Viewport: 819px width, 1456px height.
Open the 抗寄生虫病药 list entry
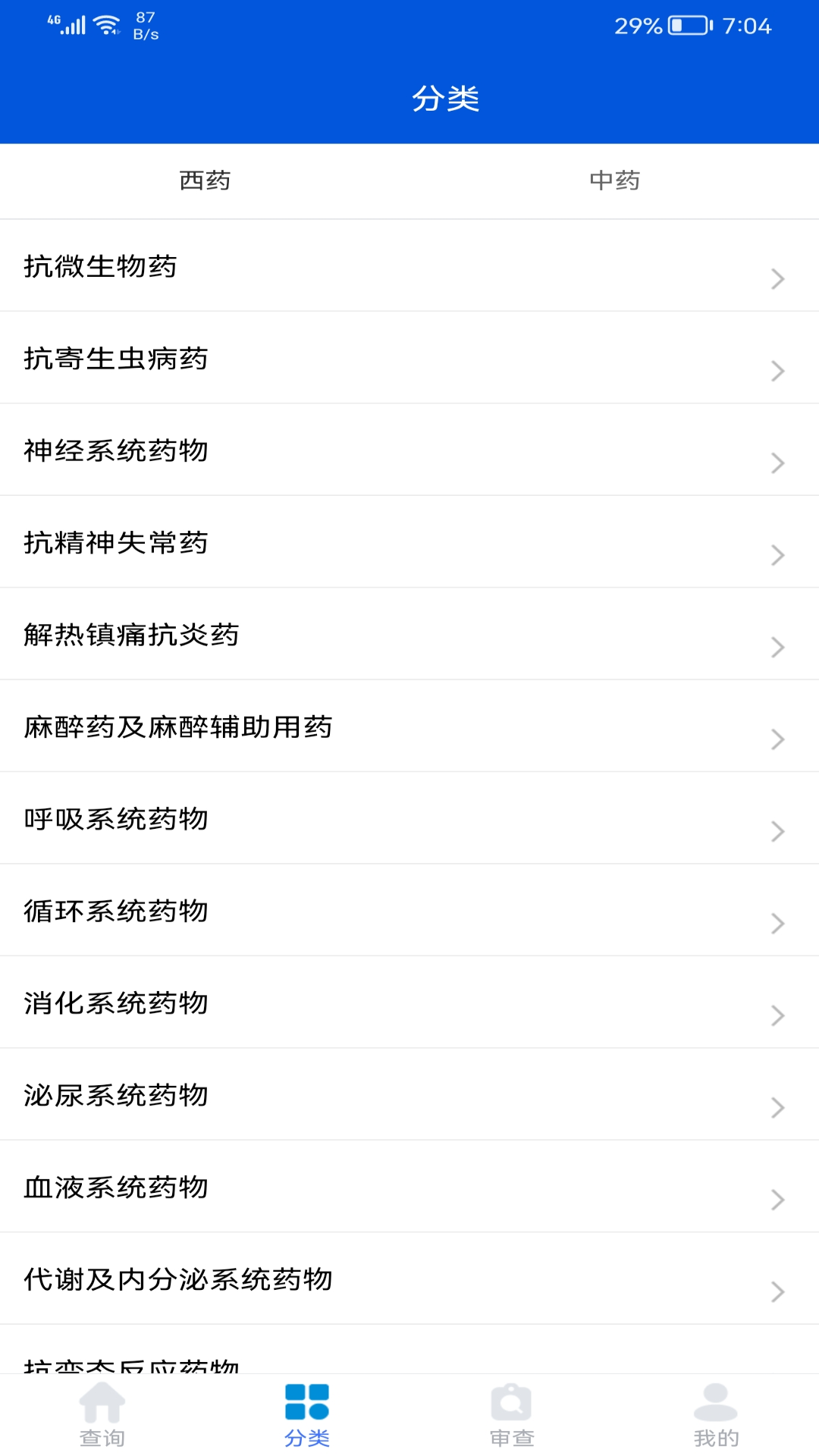coord(409,359)
